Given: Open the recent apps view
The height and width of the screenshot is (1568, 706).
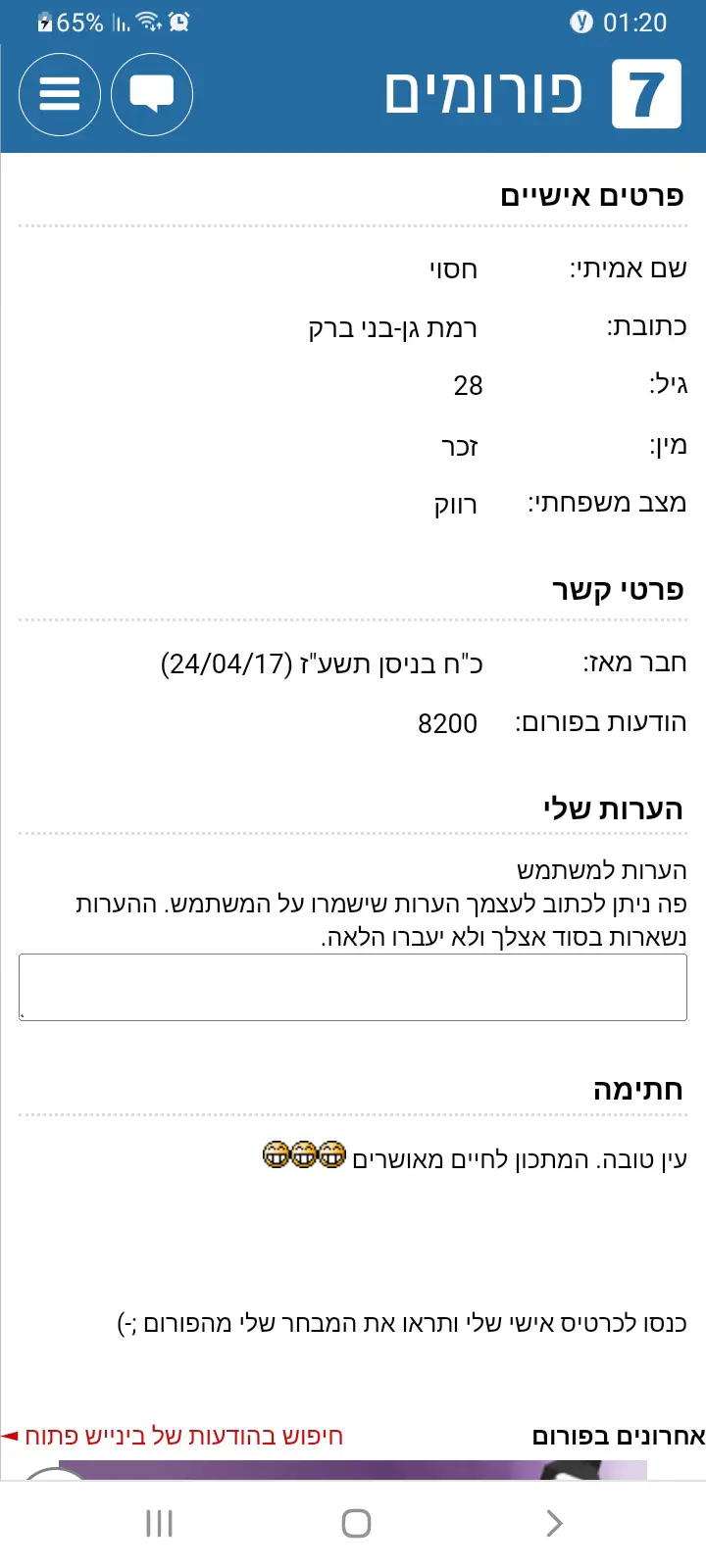Looking at the screenshot, I should [x=159, y=1523].
